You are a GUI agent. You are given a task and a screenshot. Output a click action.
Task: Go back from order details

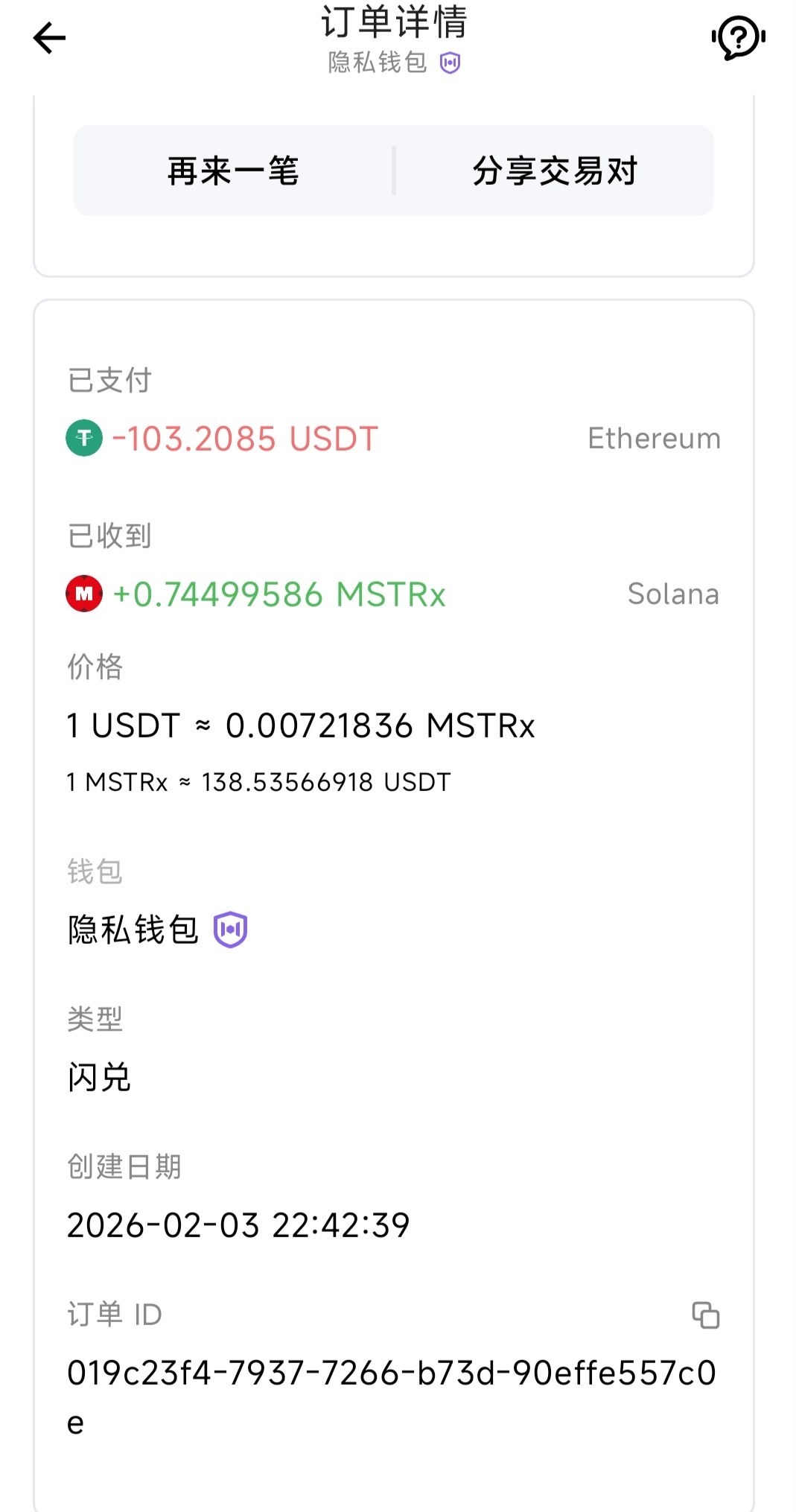pyautogui.click(x=50, y=38)
